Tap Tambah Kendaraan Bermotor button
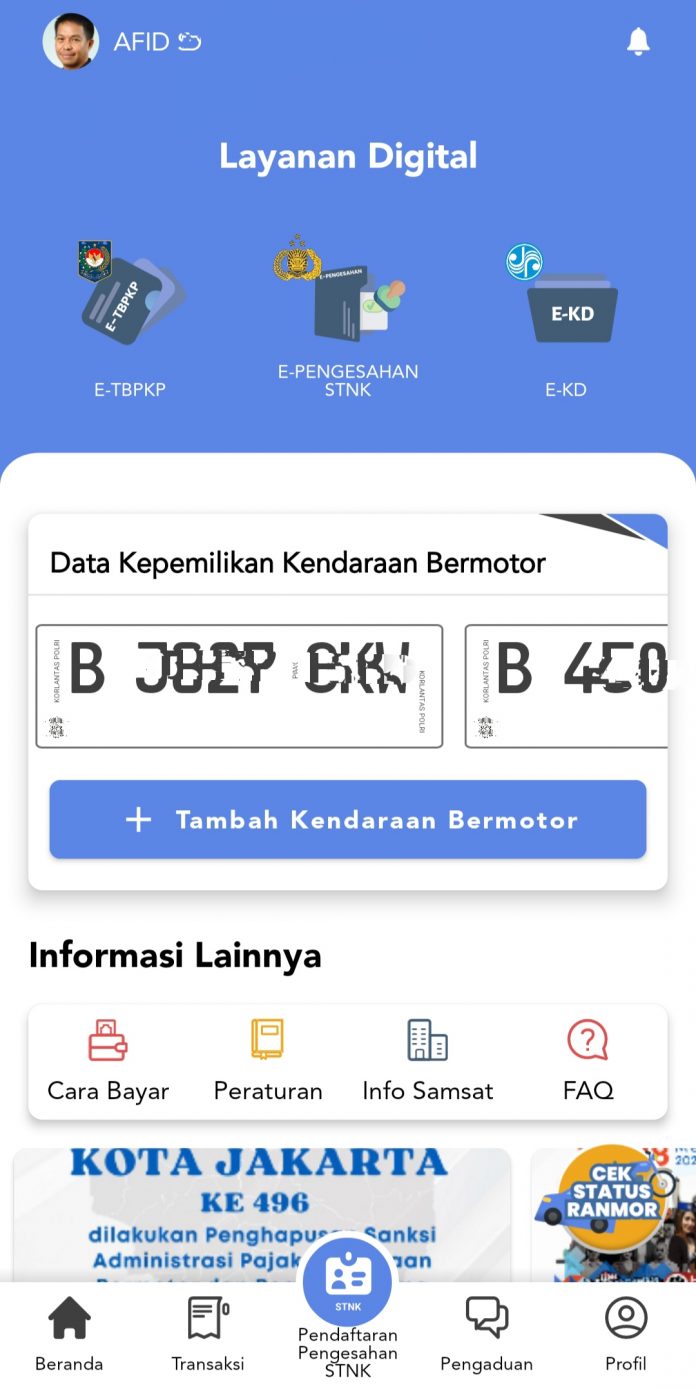 click(x=348, y=820)
